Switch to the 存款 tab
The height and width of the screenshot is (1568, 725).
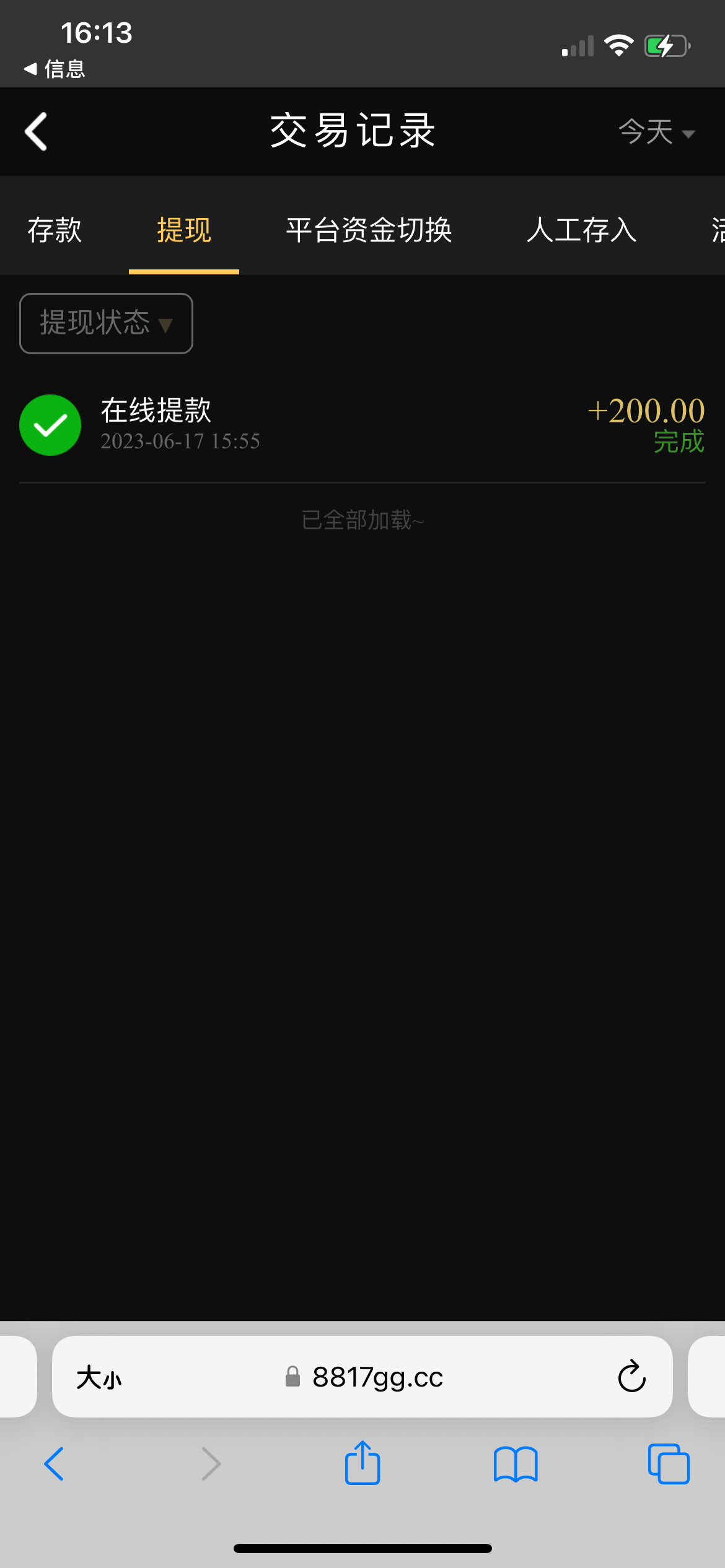[x=55, y=230]
